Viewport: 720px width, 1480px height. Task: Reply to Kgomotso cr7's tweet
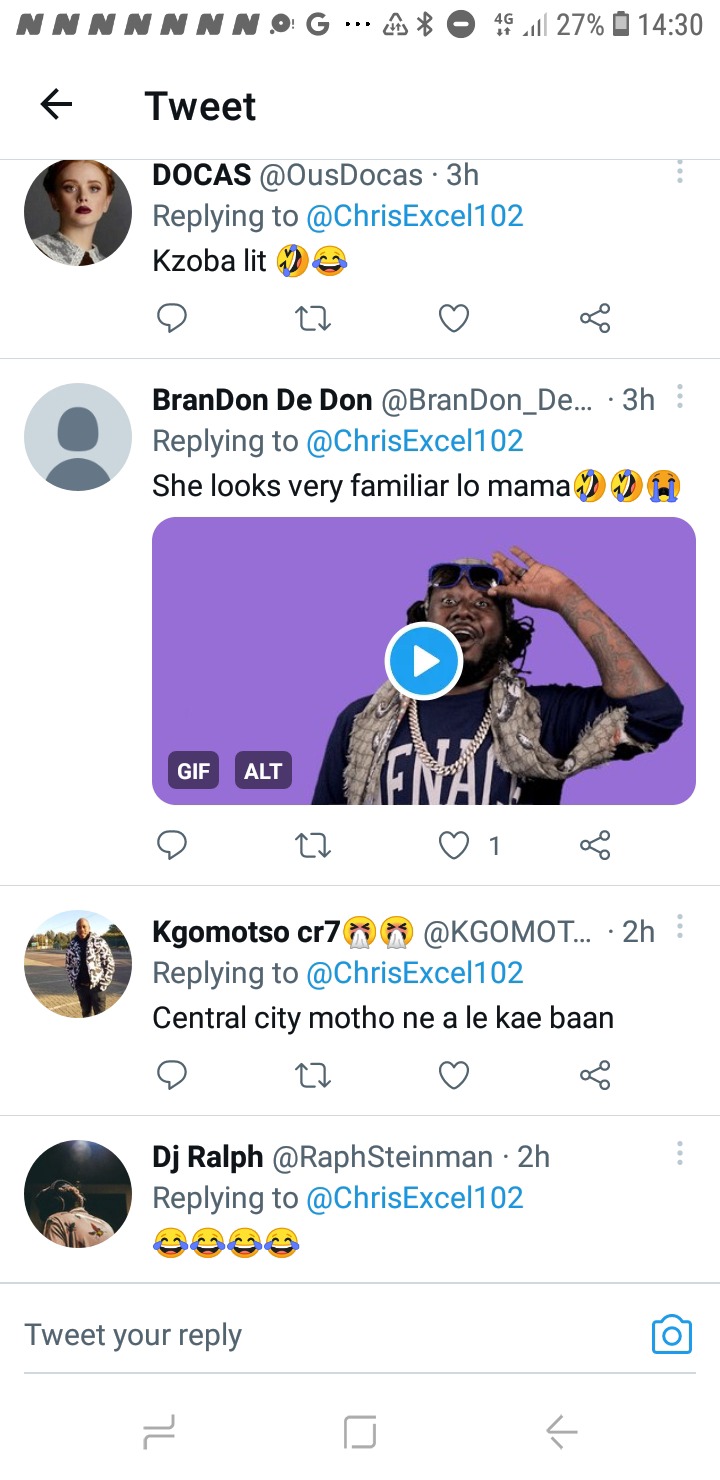pos(173,1075)
